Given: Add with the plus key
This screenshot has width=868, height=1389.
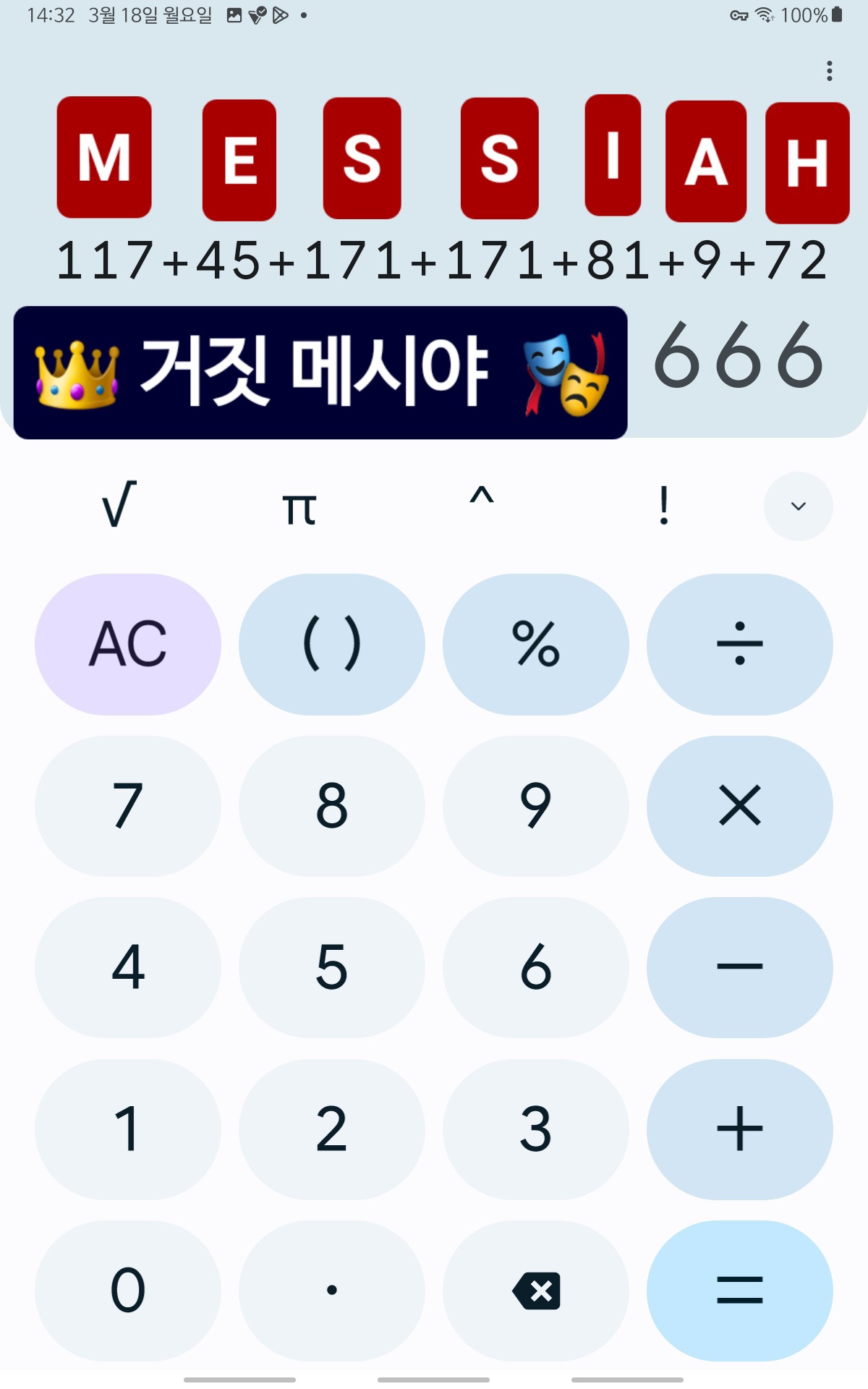Looking at the screenshot, I should pyautogui.click(x=739, y=1129).
